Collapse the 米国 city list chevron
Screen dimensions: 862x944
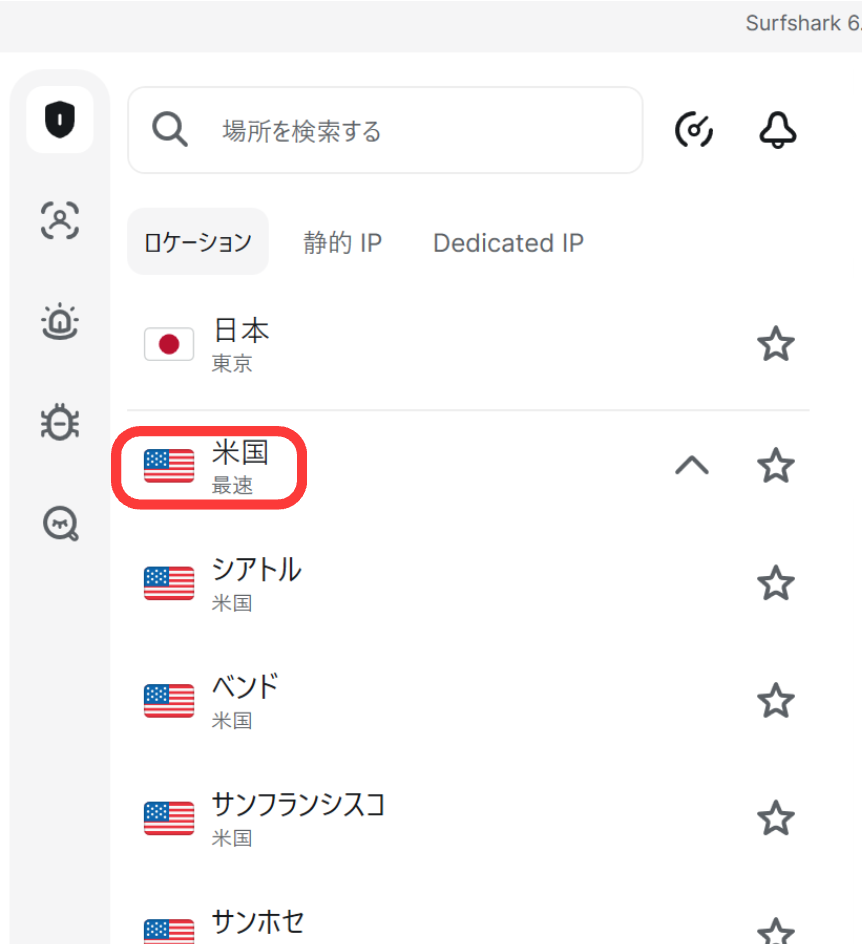click(692, 465)
